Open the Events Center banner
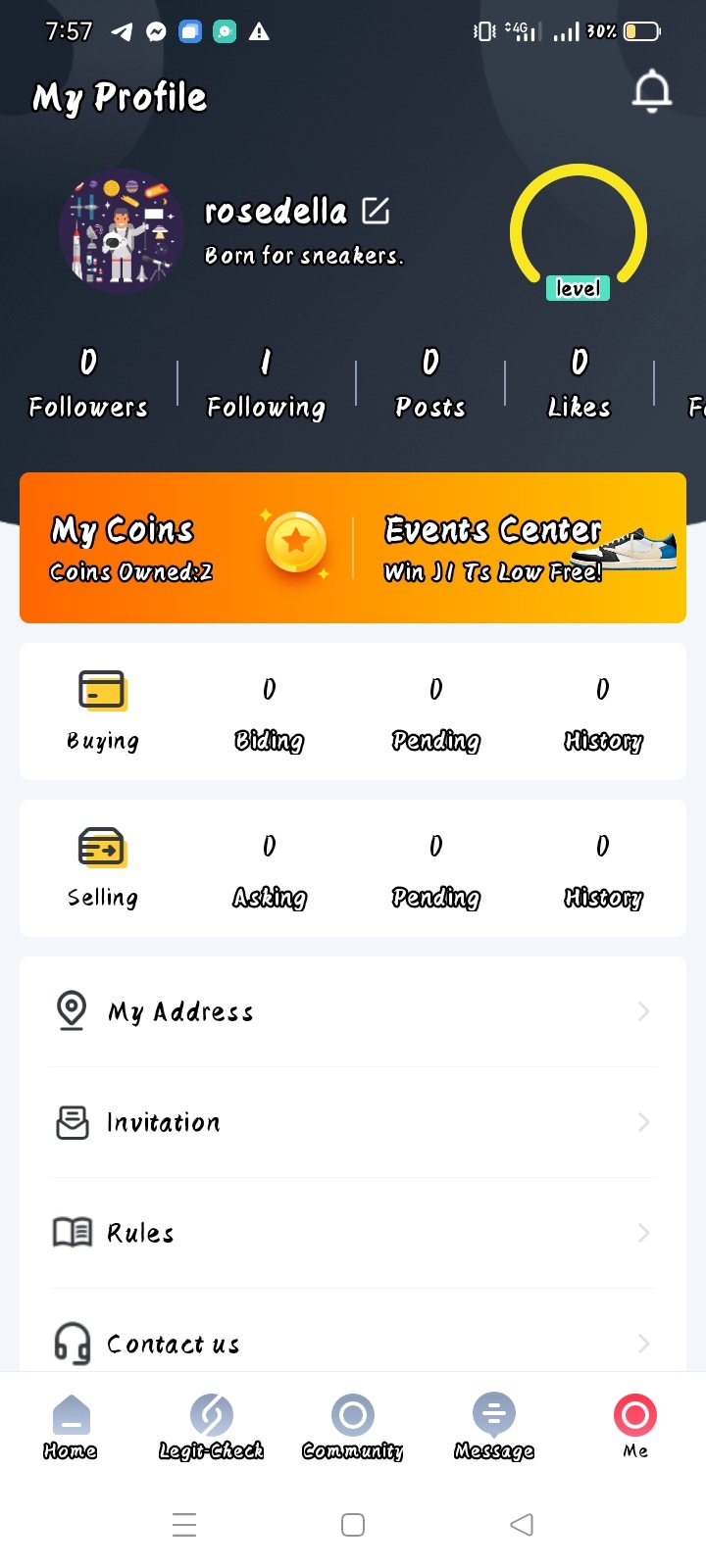706x1568 pixels. [520, 548]
